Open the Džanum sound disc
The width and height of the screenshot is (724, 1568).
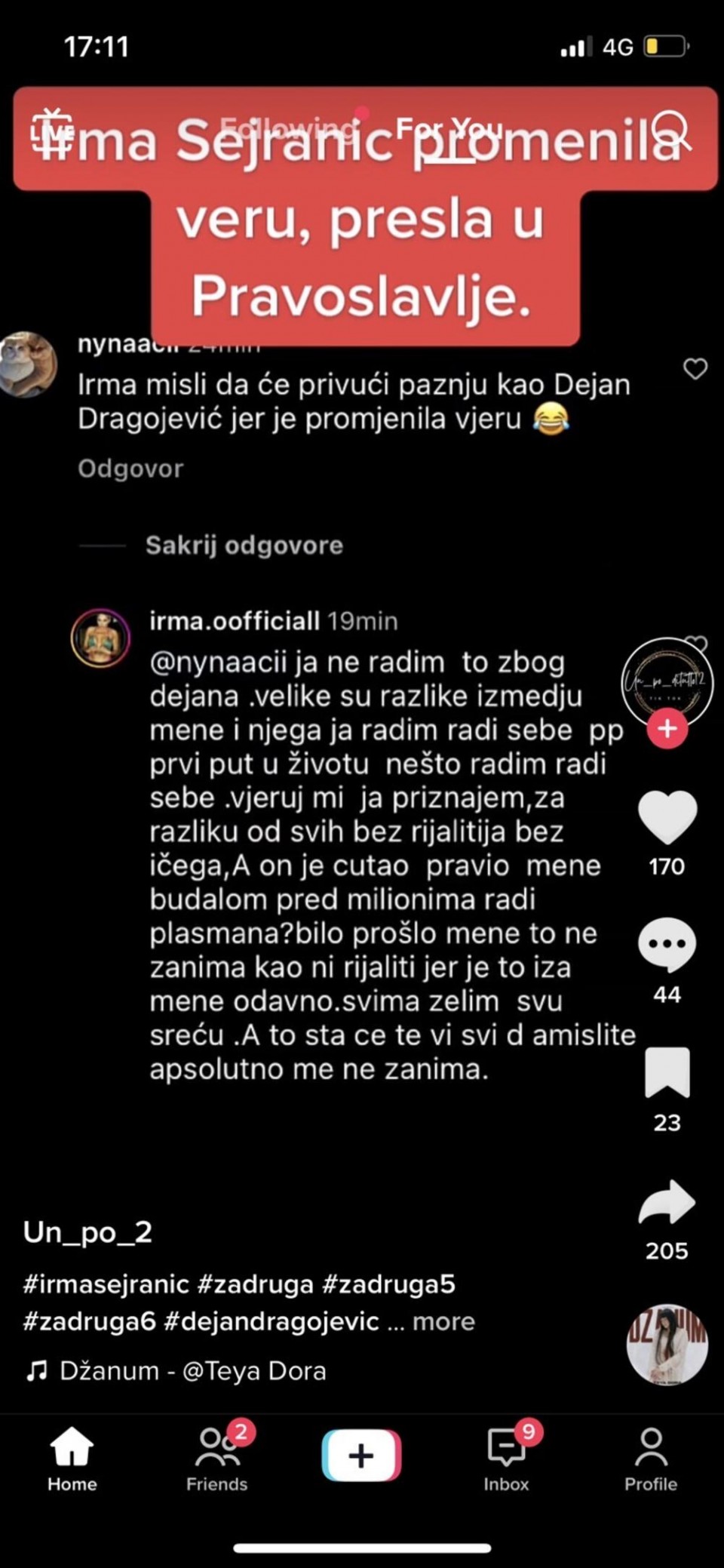pyautogui.click(x=667, y=1345)
